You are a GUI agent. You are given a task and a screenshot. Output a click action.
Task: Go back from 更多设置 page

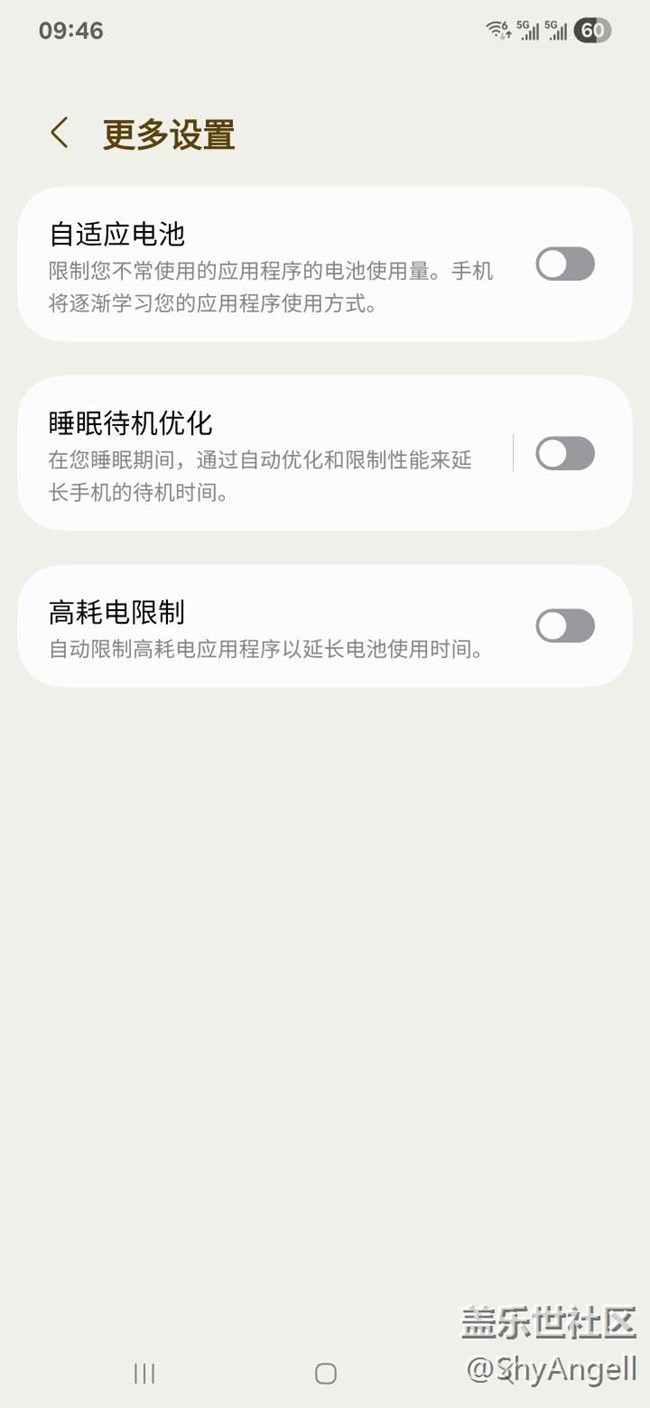(60, 133)
